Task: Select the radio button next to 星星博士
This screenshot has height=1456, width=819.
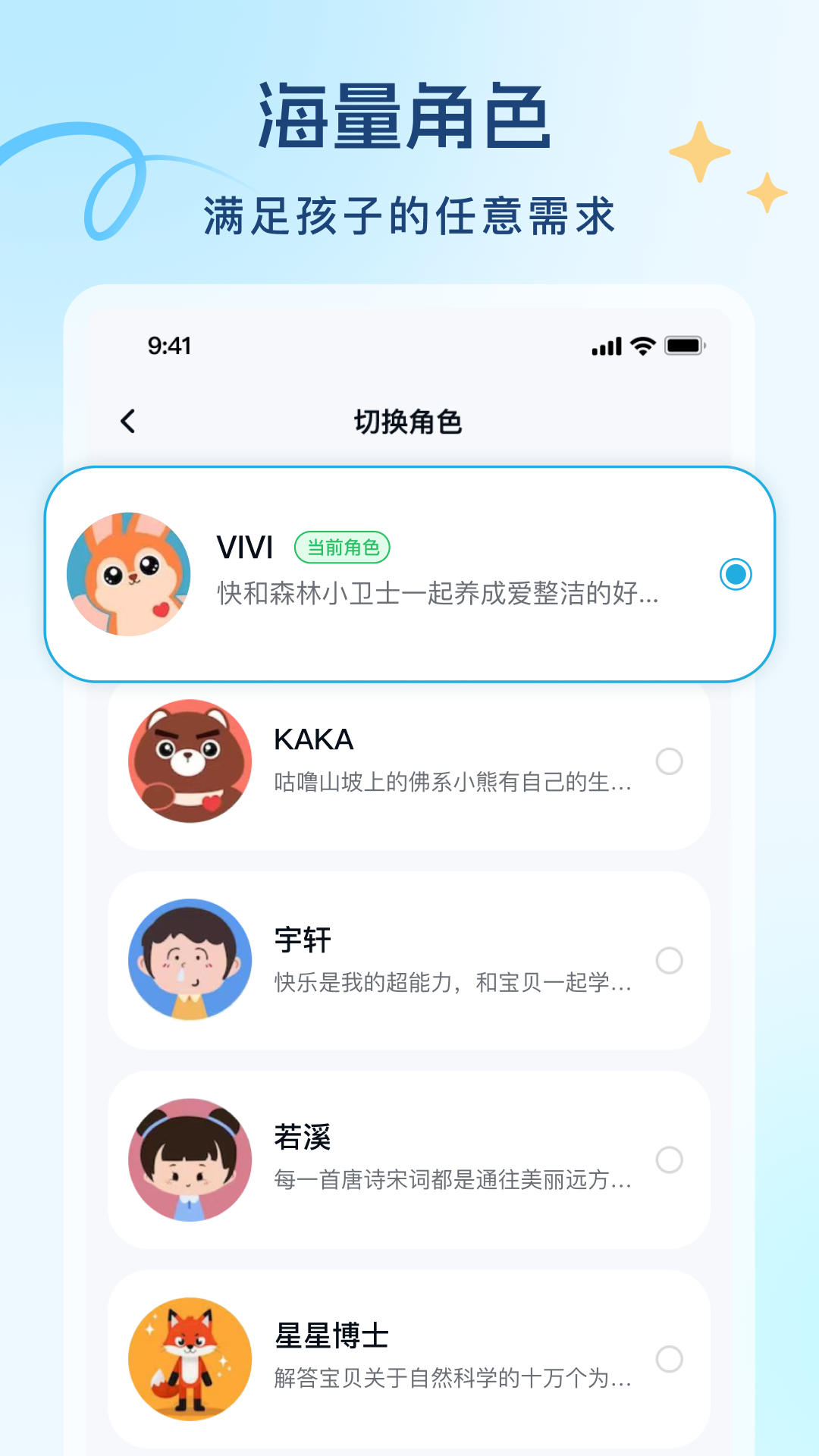Action: [669, 1360]
